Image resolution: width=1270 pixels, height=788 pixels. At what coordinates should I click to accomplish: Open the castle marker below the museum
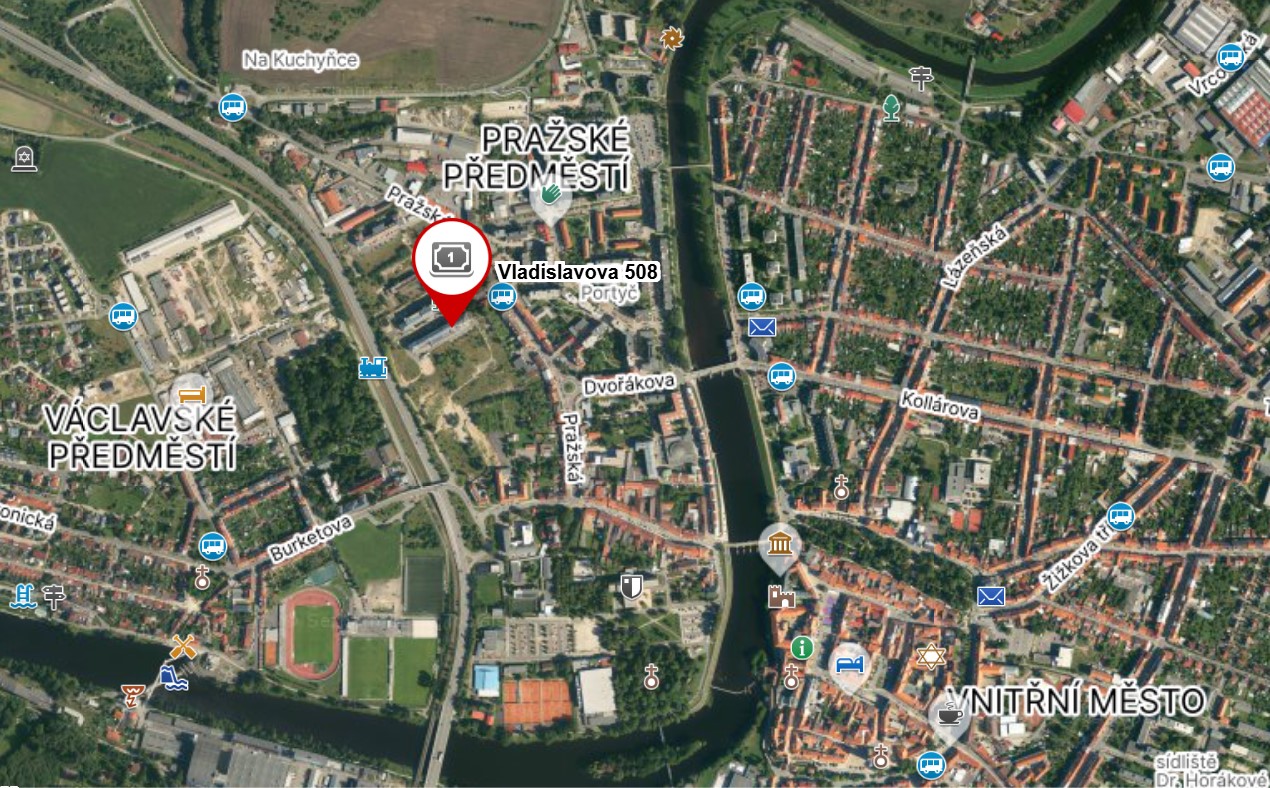coord(780,597)
